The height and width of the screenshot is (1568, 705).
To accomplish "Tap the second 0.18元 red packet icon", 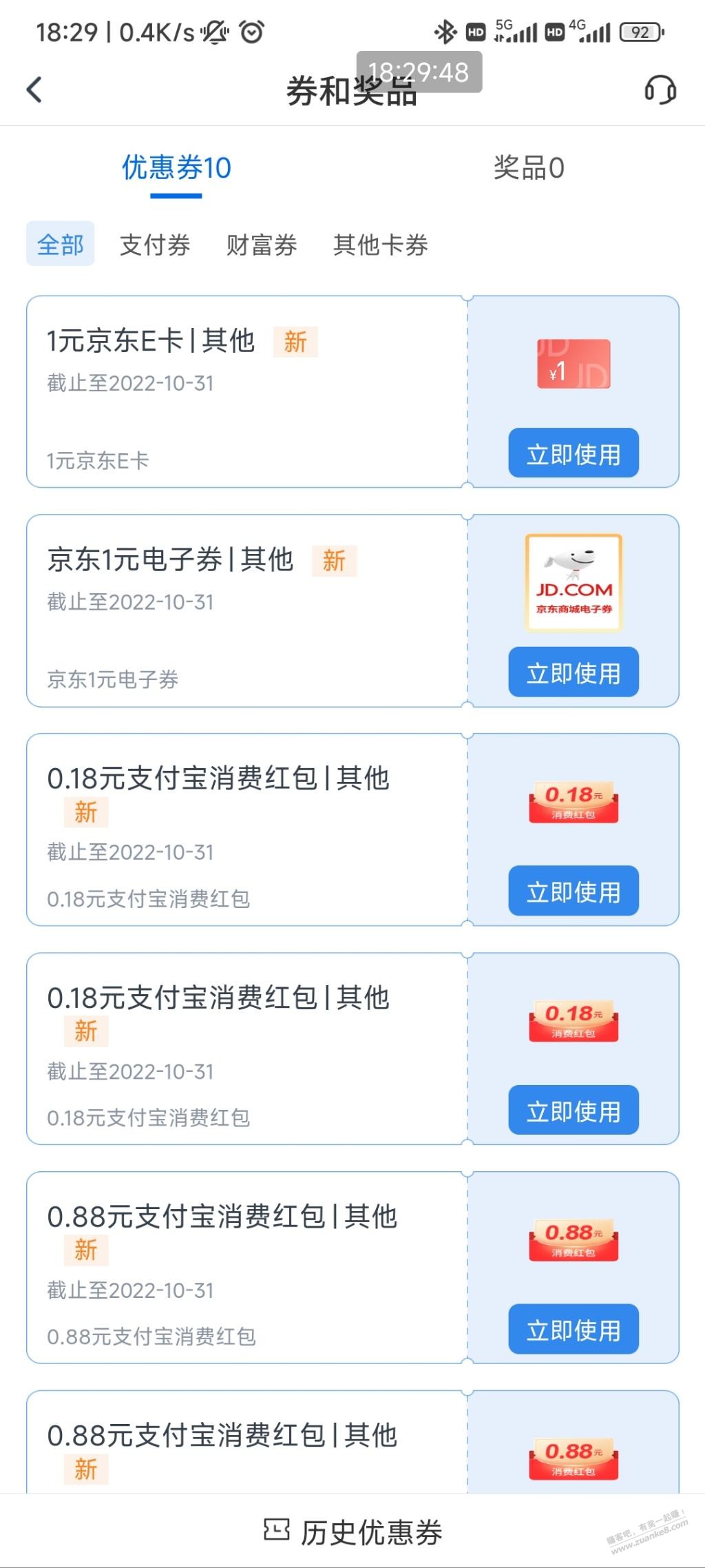I will [574, 1020].
